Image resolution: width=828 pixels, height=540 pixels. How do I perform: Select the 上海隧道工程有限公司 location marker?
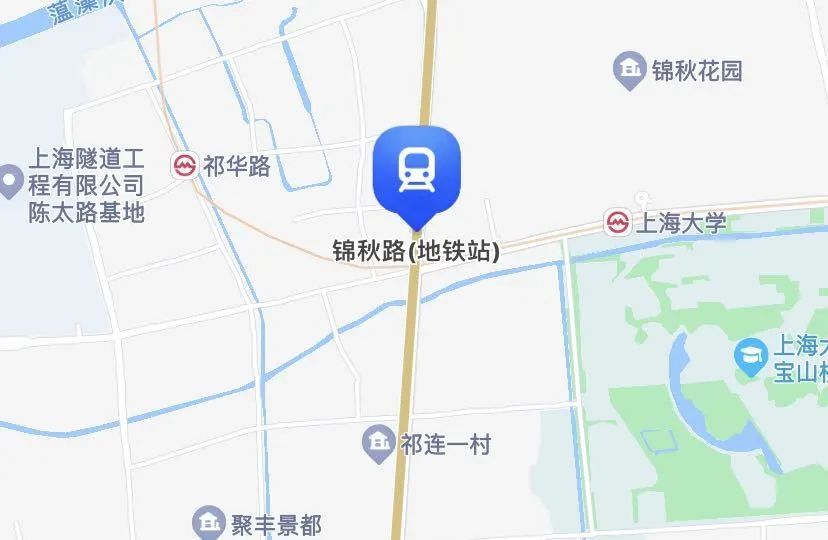(10, 183)
